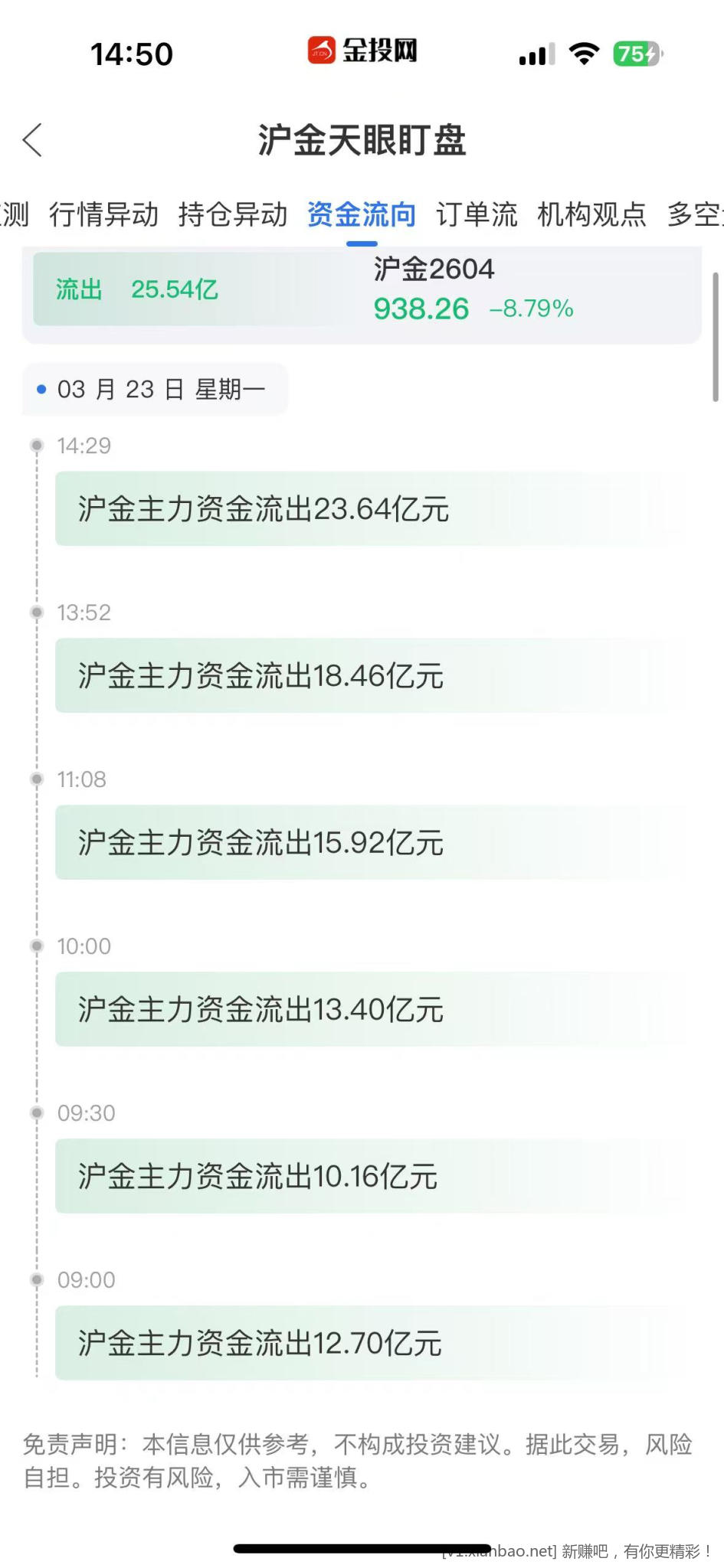Tap the 金投网 app logo
The width and height of the screenshot is (724, 1568).
362,49
